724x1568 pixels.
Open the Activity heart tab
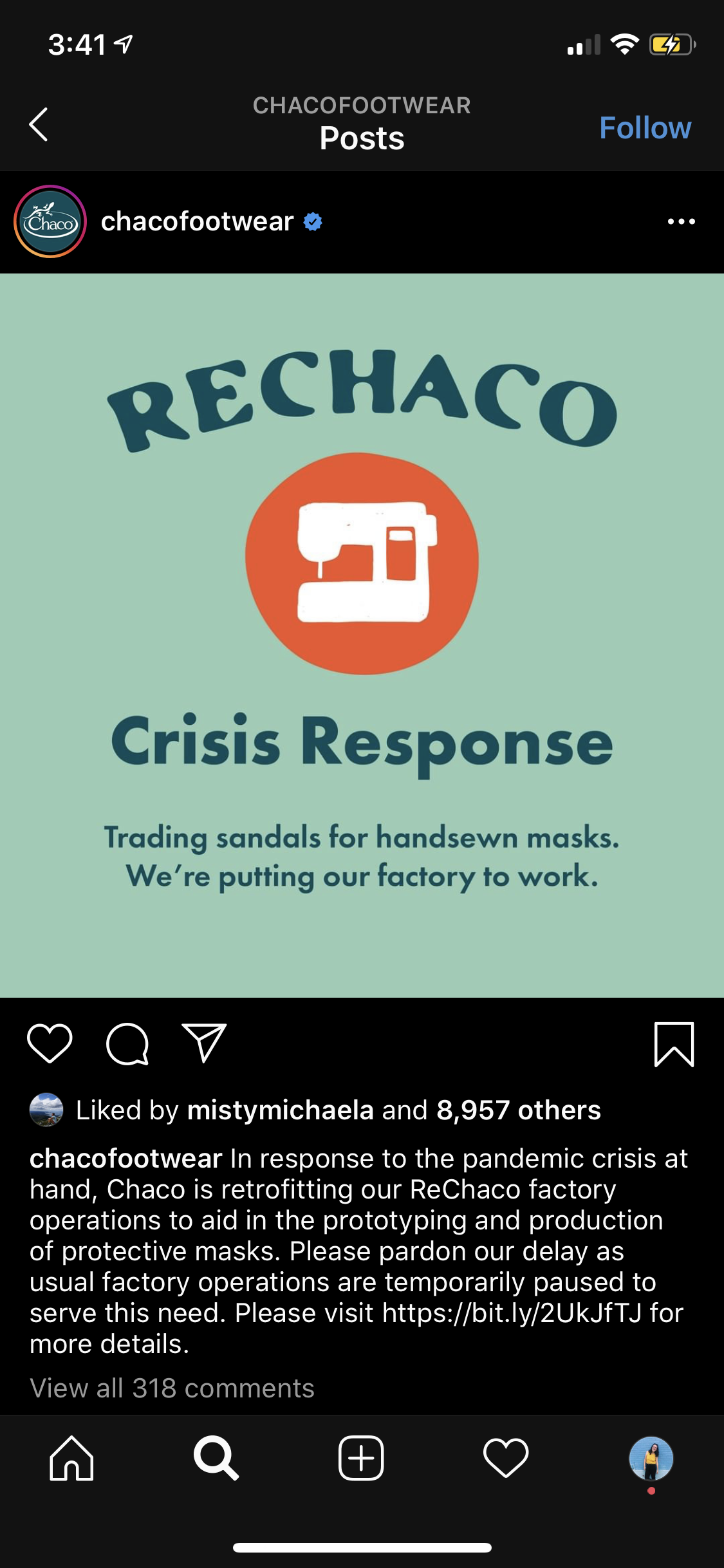click(x=506, y=1458)
